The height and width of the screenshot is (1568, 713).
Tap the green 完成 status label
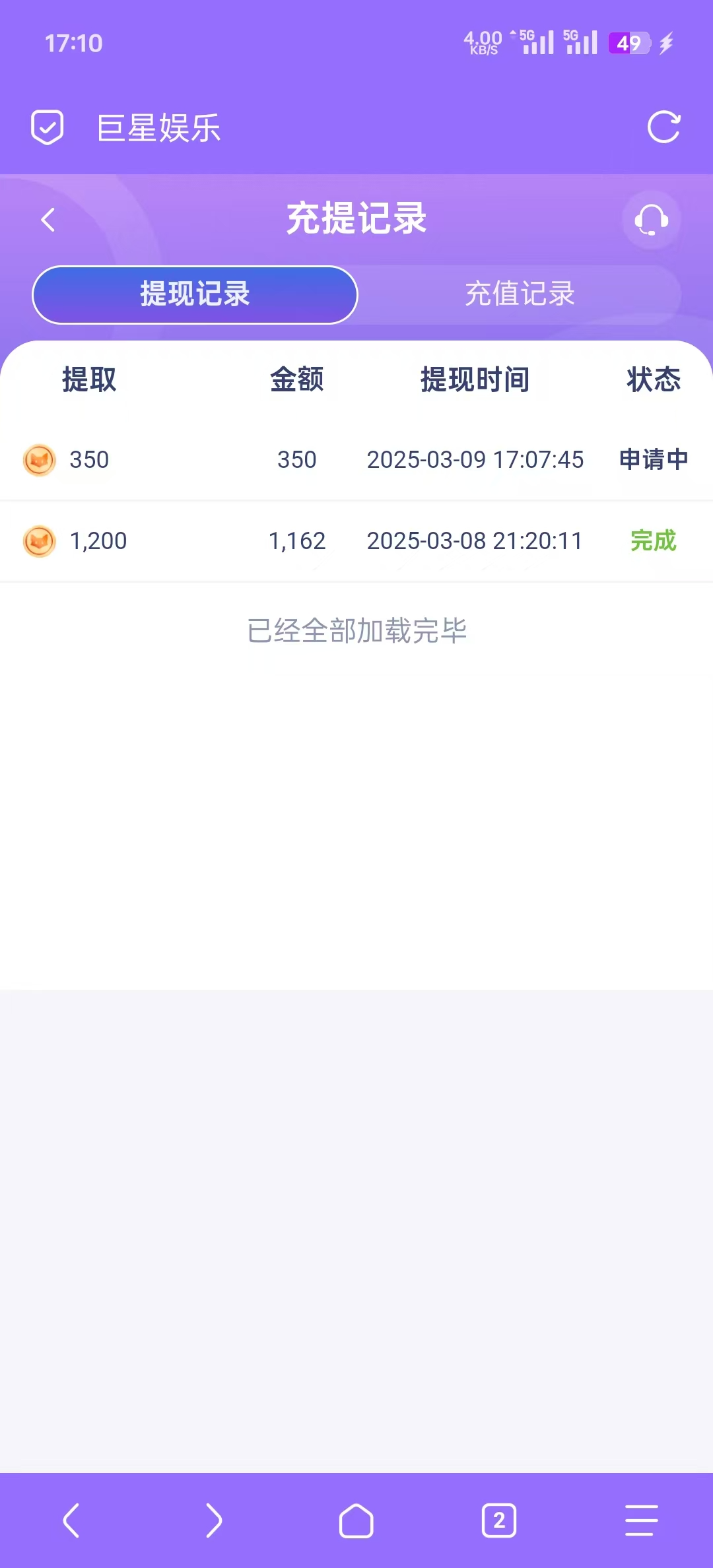pos(654,541)
